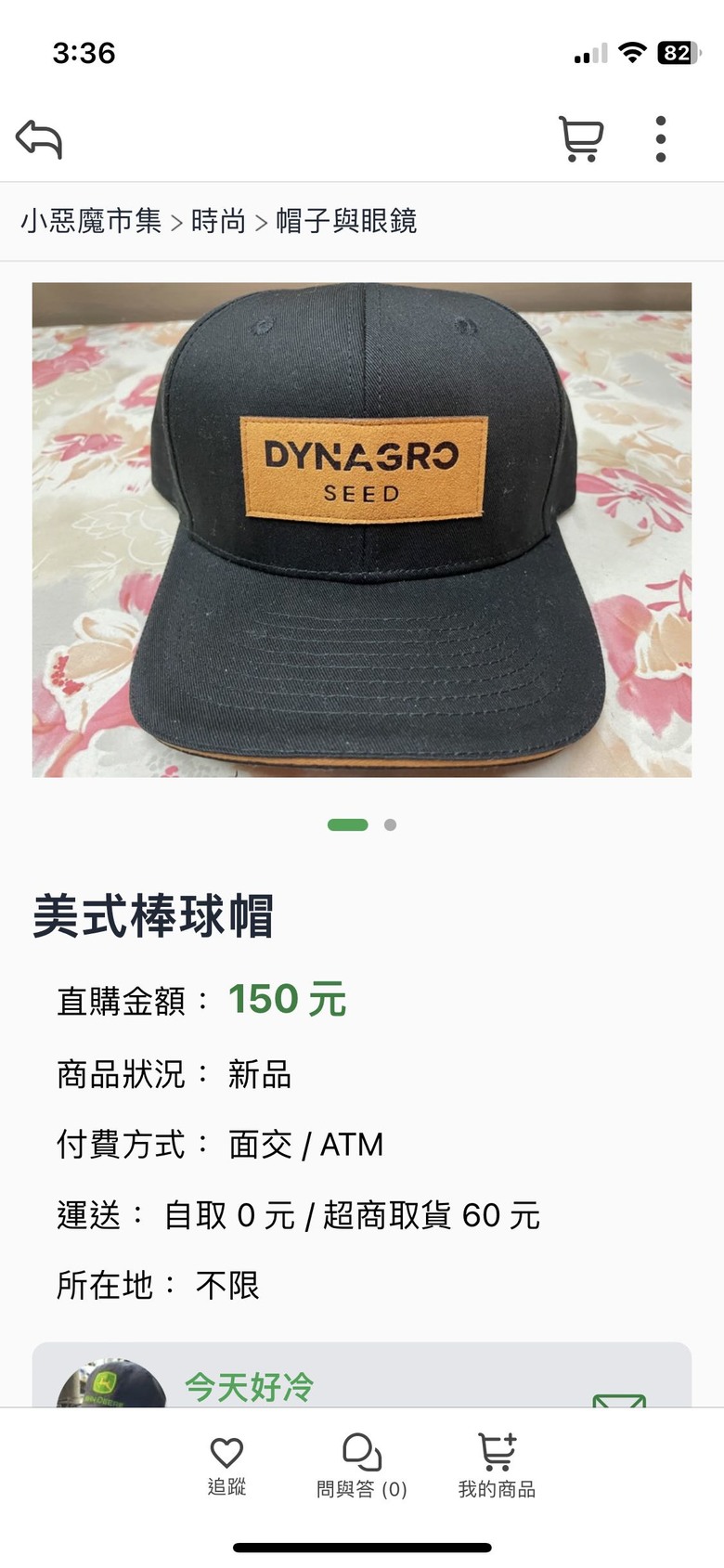Open 我的商品 my items
The image size is (724, 1568).
(497, 1465)
